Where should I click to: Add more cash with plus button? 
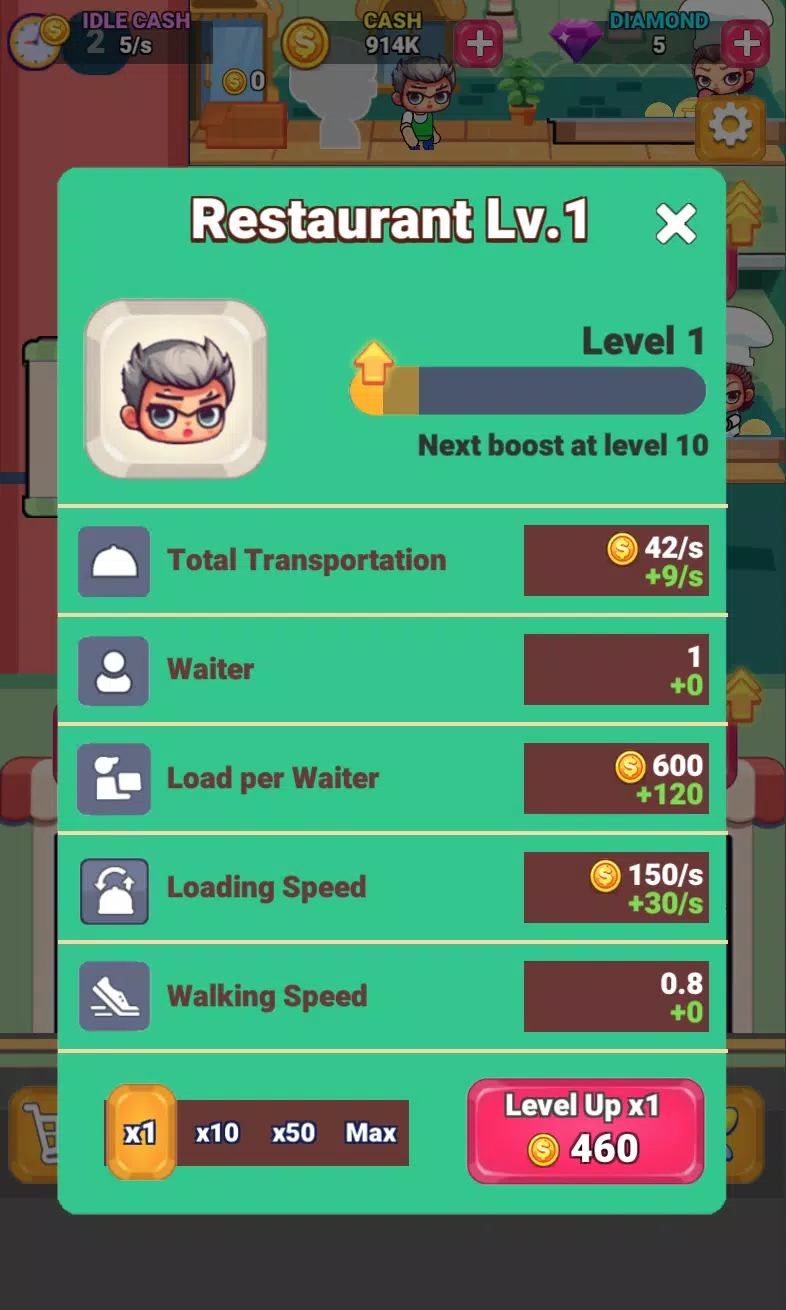(x=478, y=43)
